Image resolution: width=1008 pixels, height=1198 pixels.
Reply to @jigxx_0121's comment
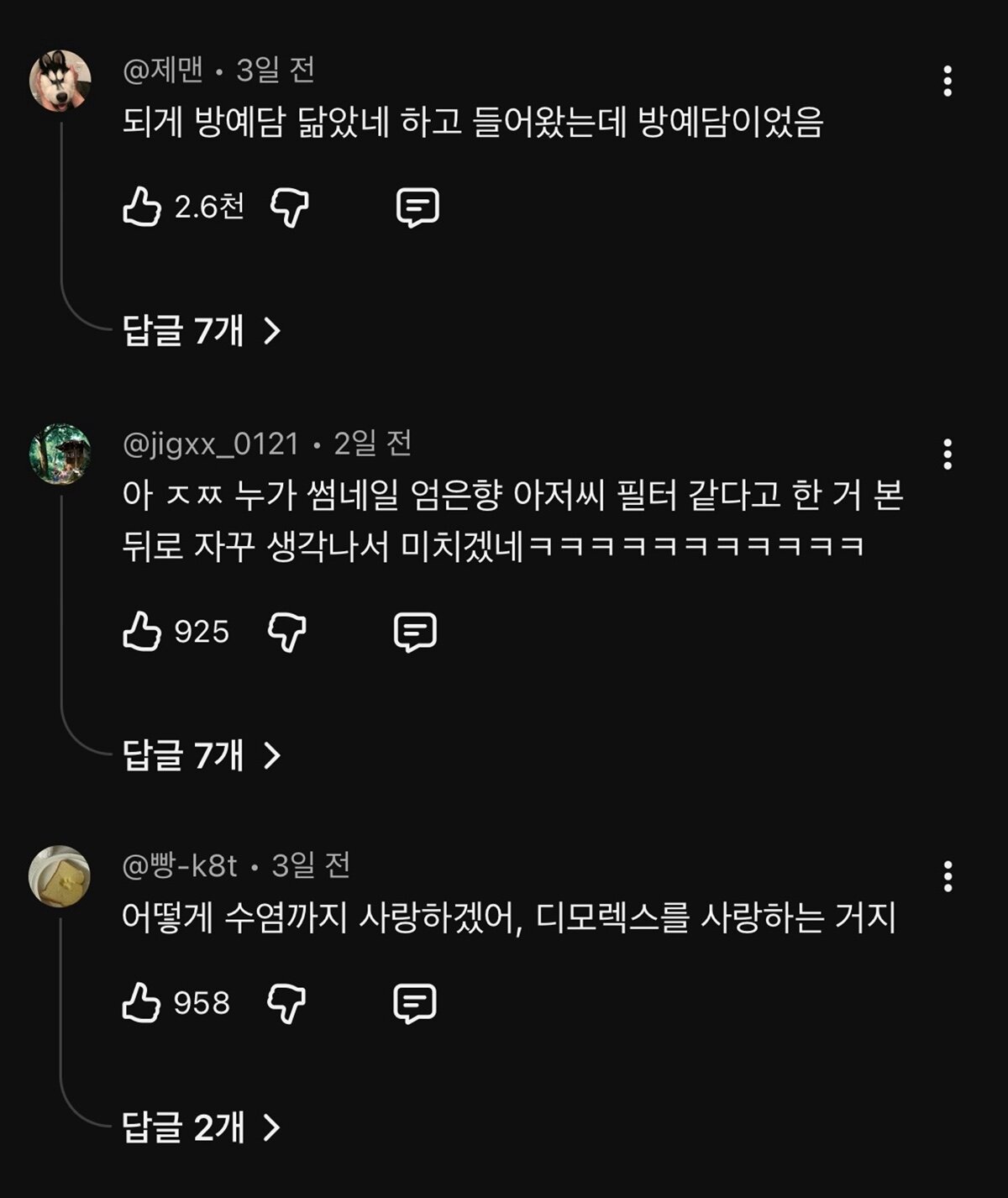(416, 632)
